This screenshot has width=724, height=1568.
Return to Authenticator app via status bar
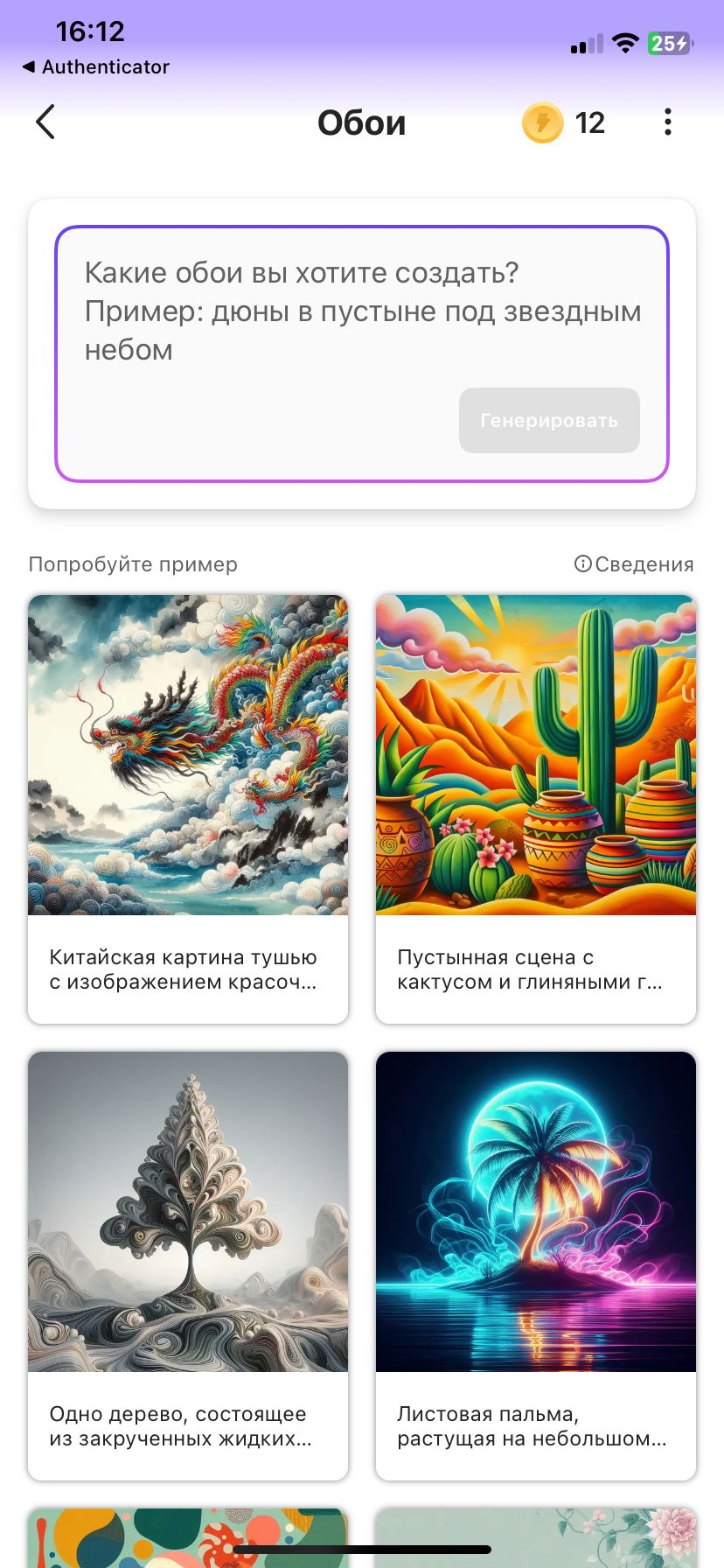tap(96, 67)
